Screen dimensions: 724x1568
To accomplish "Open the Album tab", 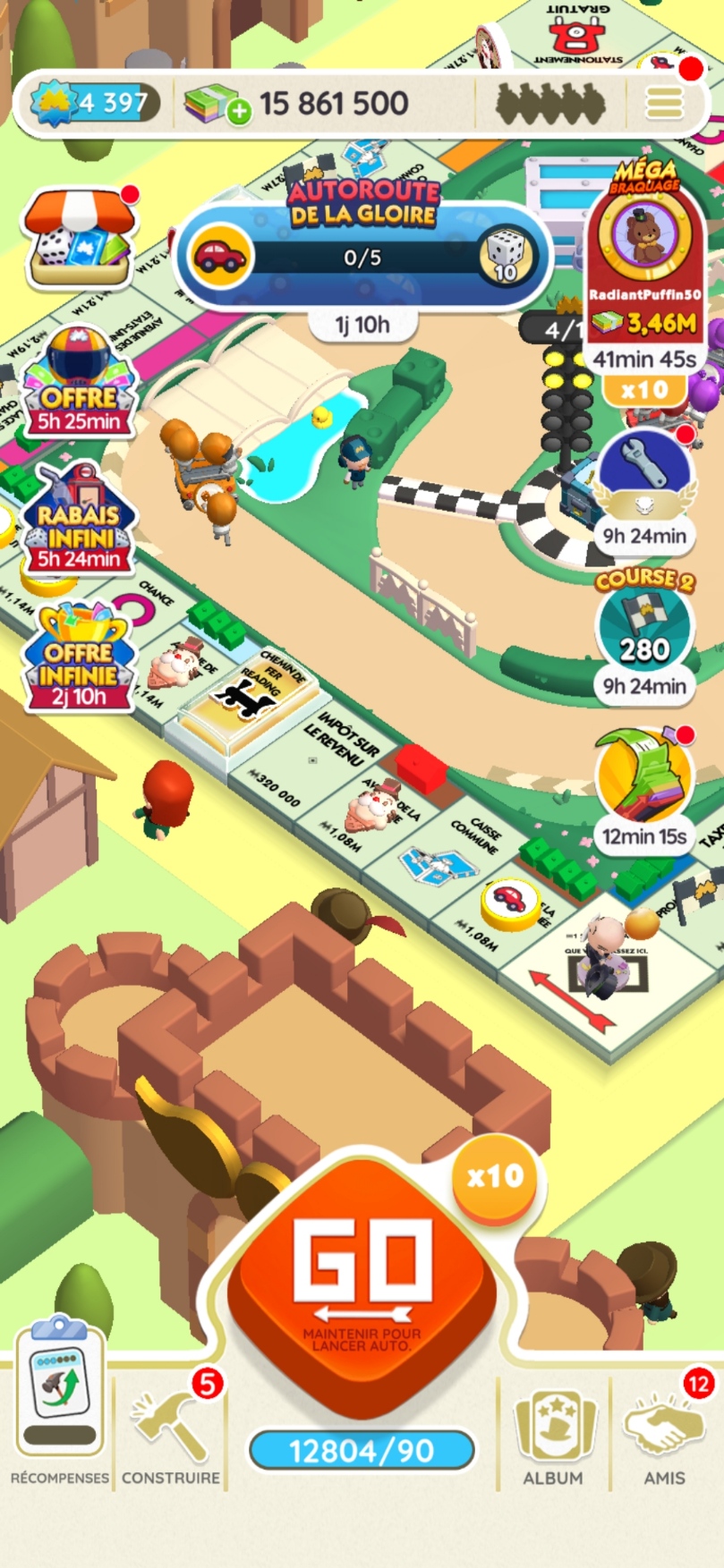I will pos(552,1431).
